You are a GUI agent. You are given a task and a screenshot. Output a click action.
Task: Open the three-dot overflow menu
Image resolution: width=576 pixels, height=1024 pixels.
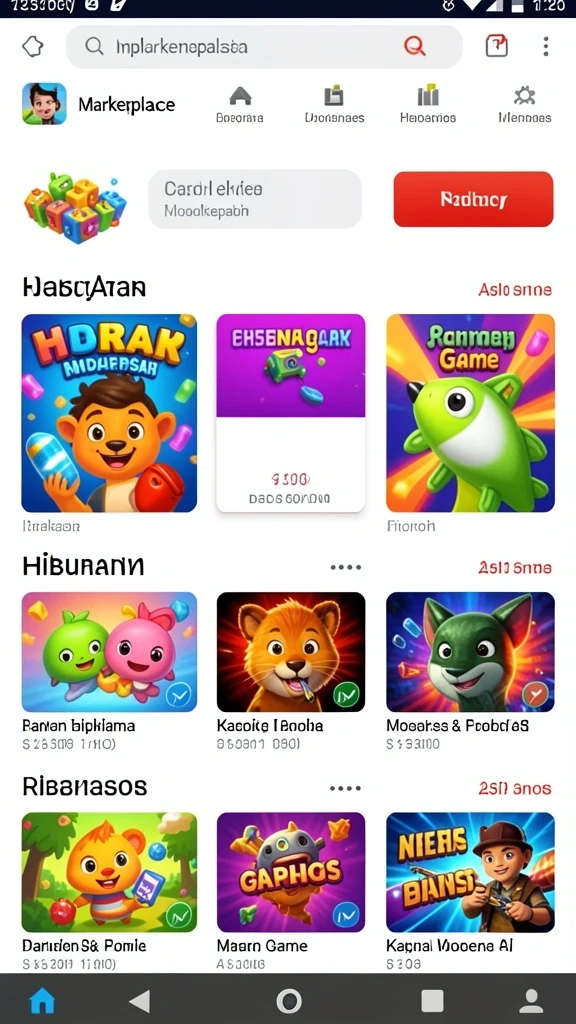545,46
